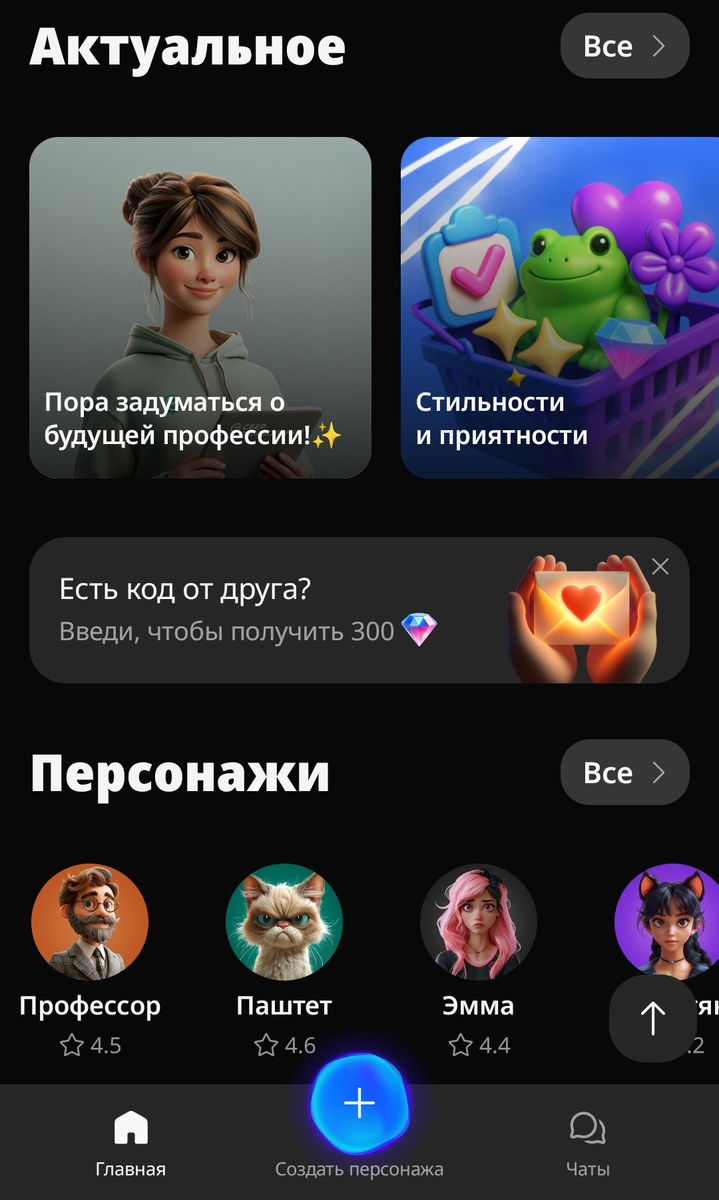Open the future profession card
This screenshot has width=719, height=1200.
click(x=200, y=308)
